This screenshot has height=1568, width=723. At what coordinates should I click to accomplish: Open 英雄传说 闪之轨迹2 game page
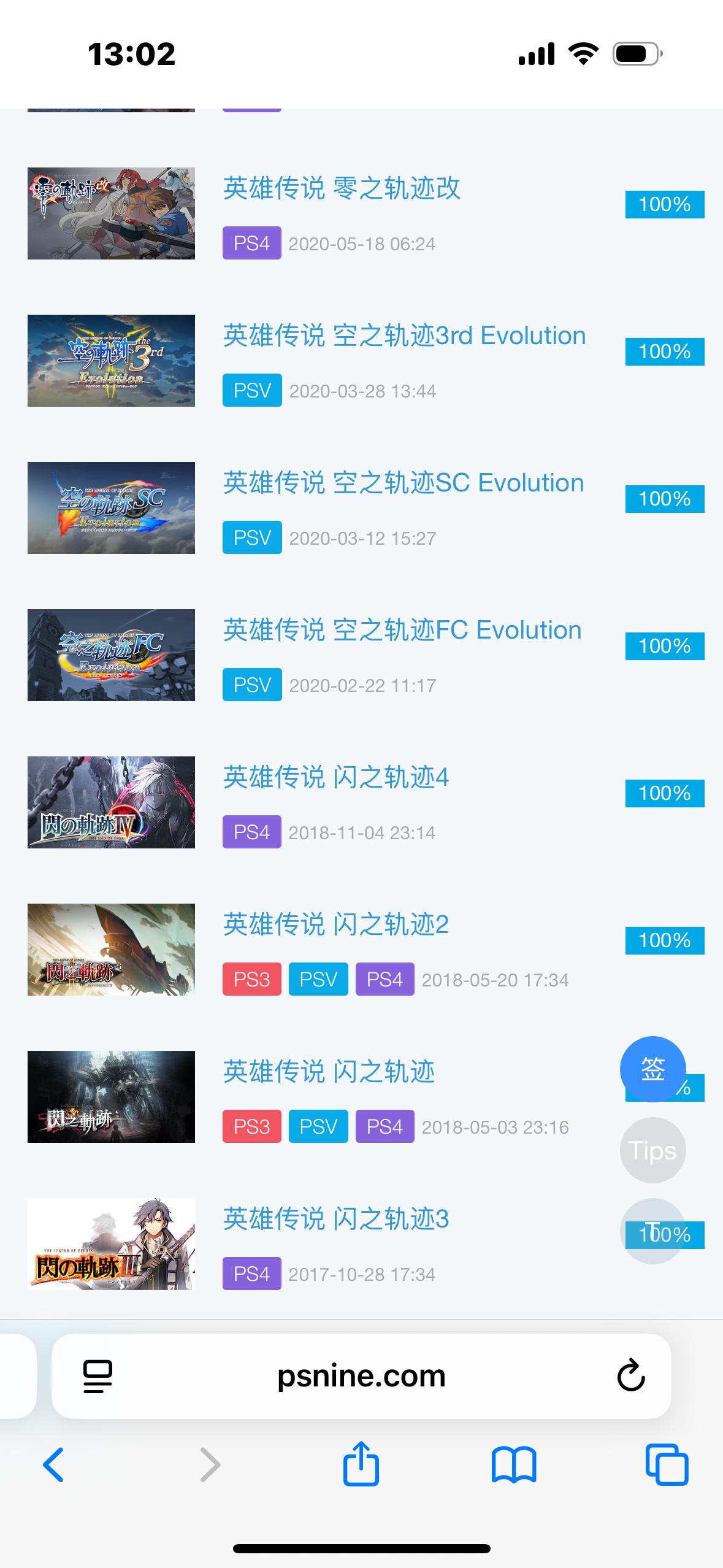(x=335, y=924)
